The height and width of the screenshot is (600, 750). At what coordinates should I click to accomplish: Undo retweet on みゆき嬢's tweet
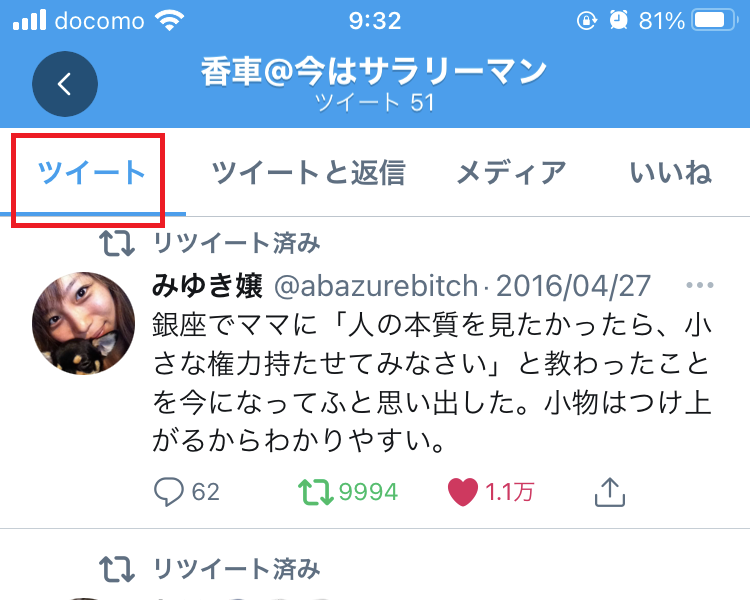click(x=318, y=491)
